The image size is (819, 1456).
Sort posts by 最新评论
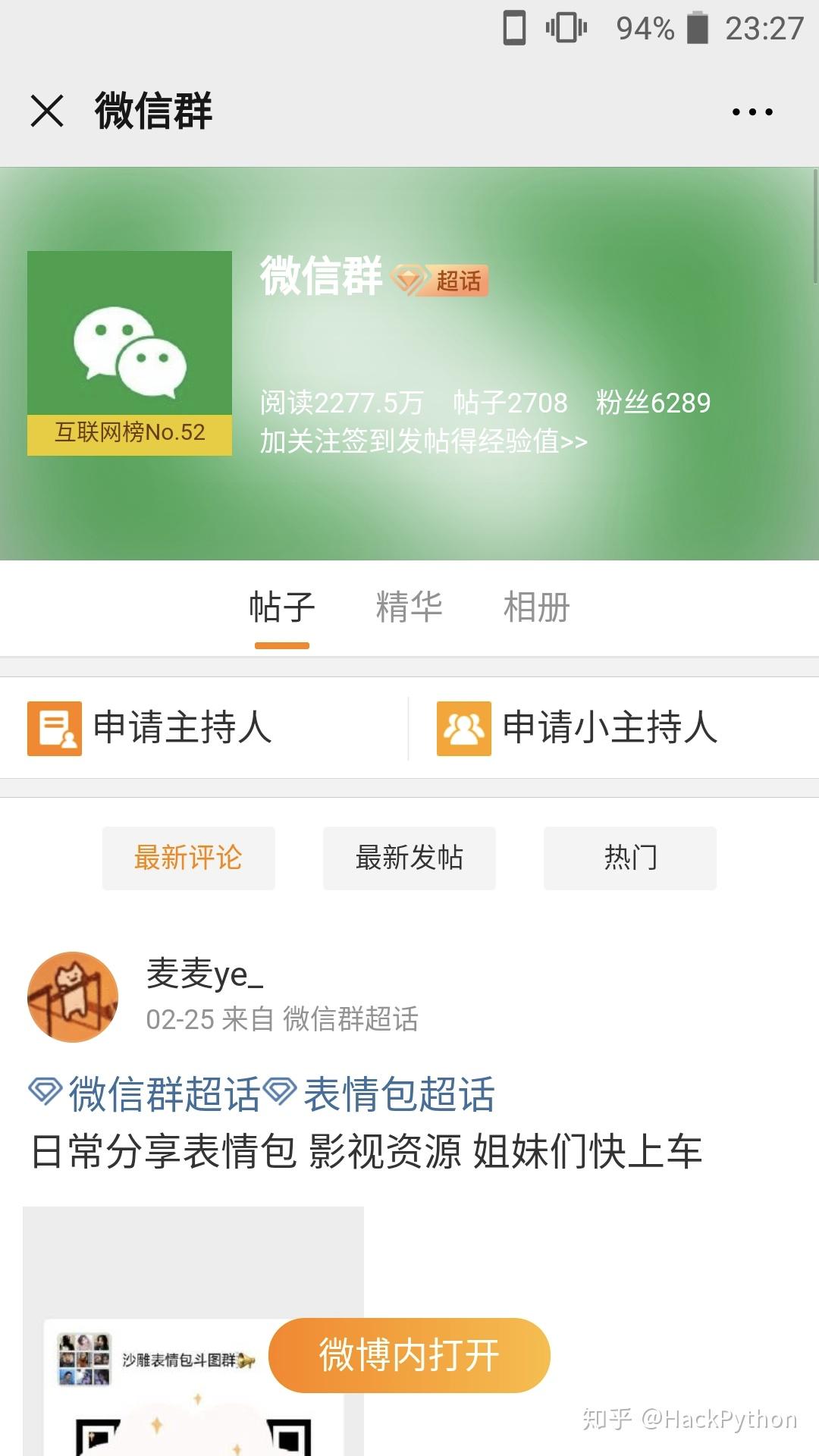click(188, 858)
